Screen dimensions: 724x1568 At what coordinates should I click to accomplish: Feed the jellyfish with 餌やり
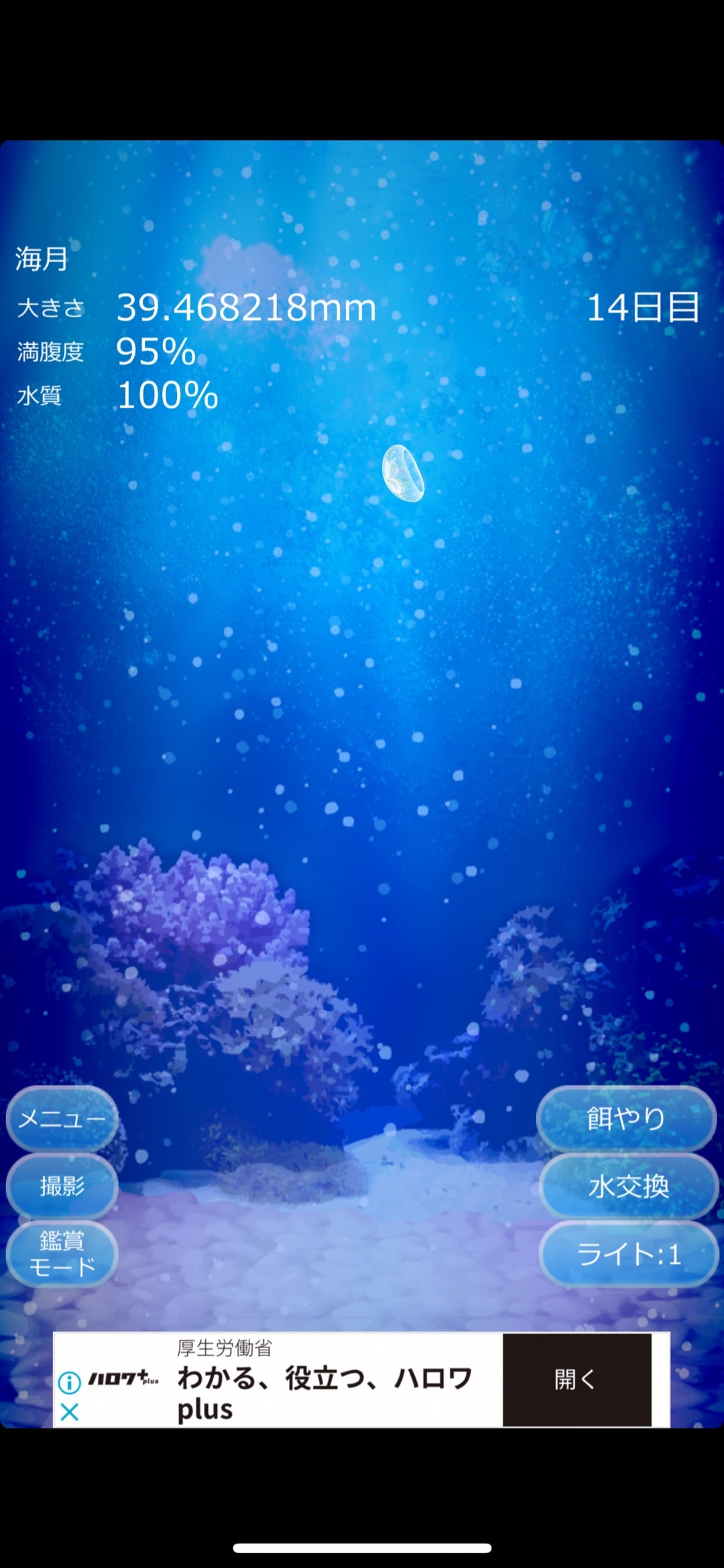[x=626, y=1119]
